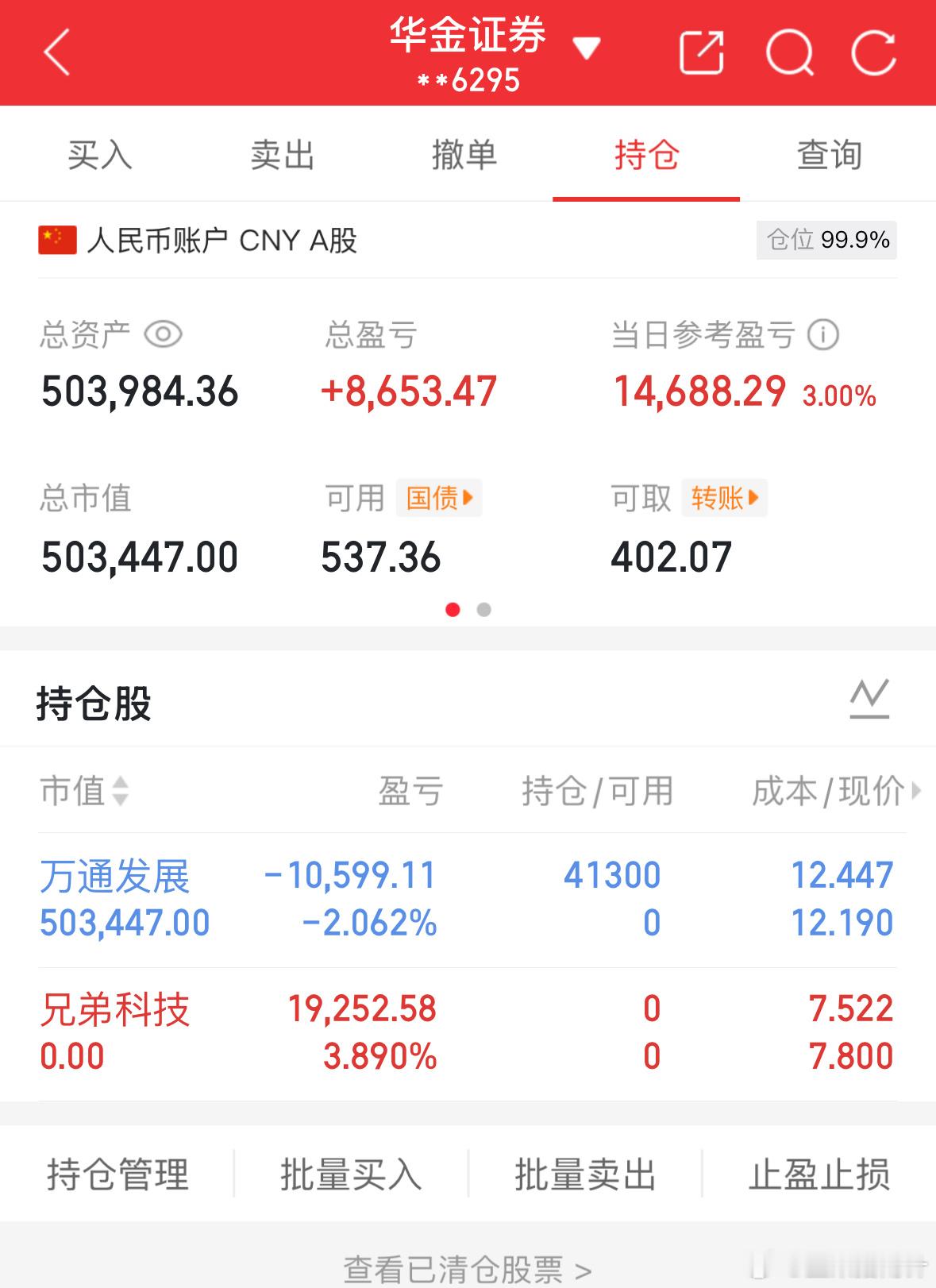Go back using the header arrow
The image size is (936, 1288).
57,52
